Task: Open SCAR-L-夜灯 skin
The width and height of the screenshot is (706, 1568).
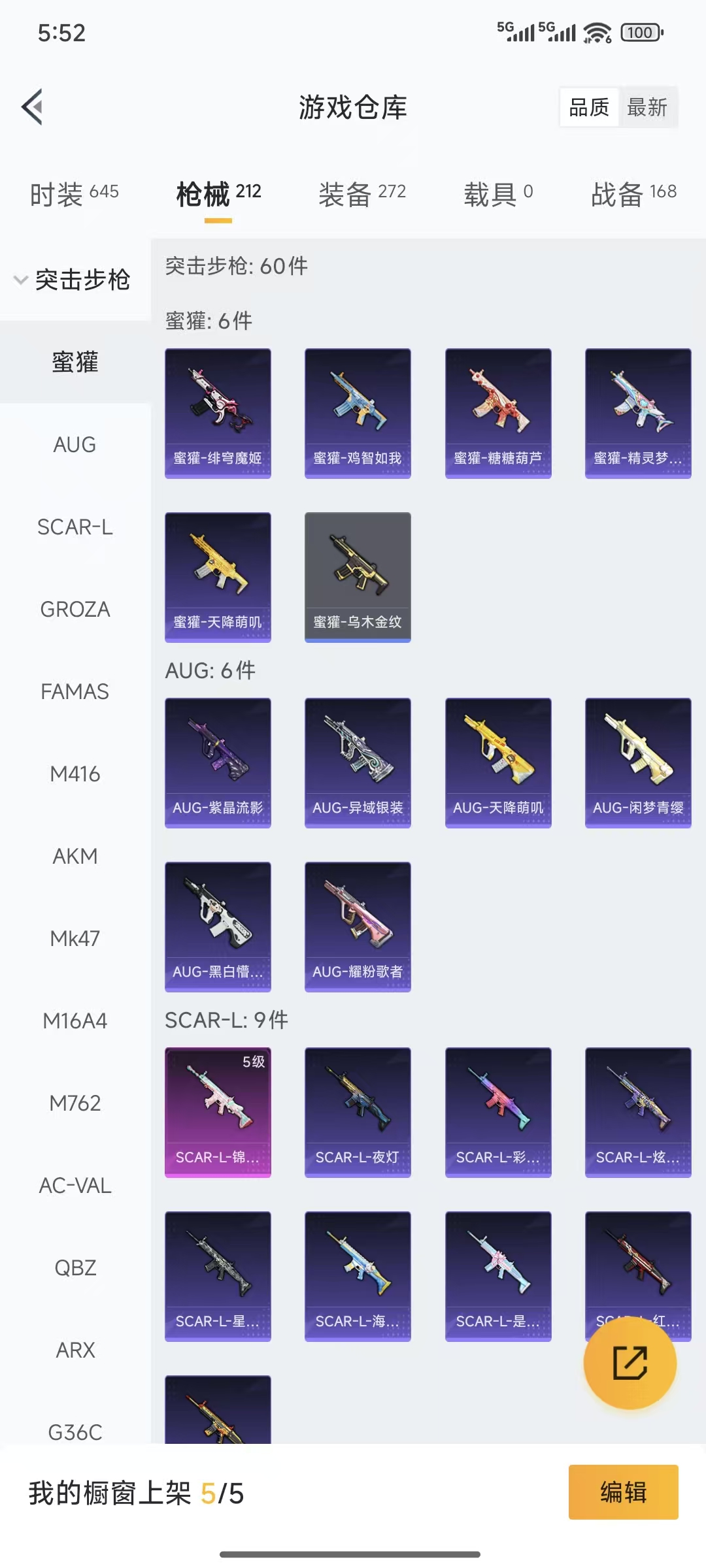Action: click(358, 1112)
